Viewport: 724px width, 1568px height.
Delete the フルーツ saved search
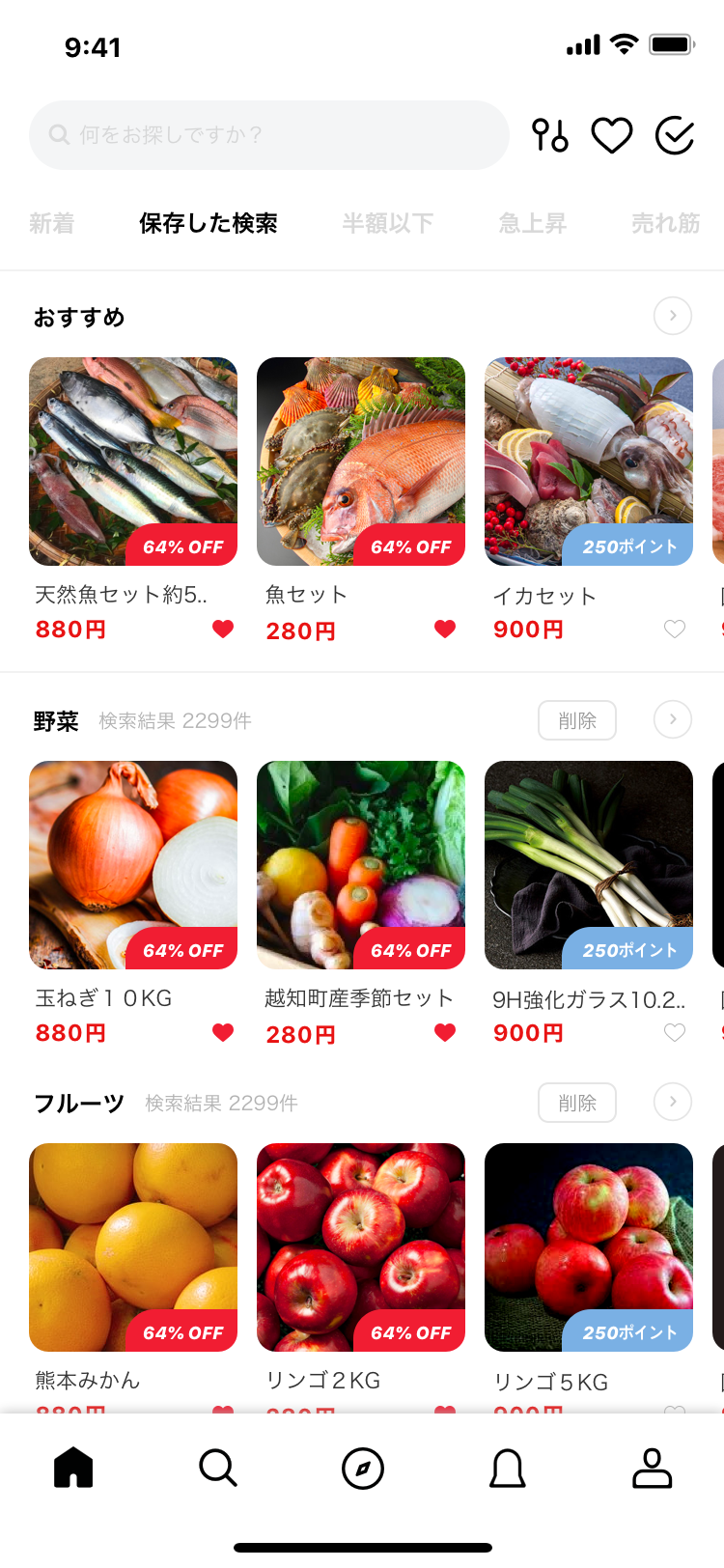(577, 1103)
